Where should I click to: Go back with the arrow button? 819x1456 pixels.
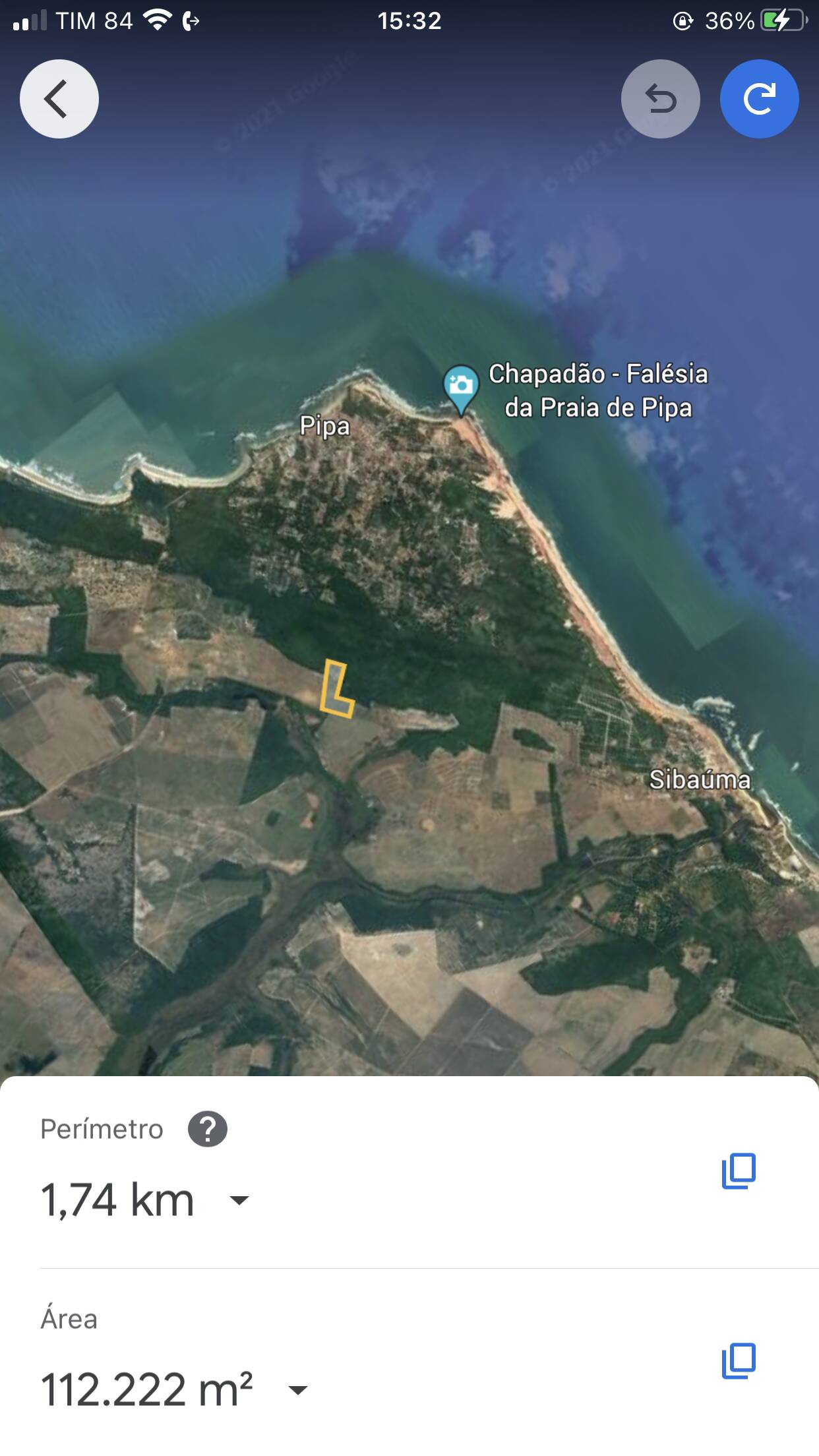coord(59,99)
